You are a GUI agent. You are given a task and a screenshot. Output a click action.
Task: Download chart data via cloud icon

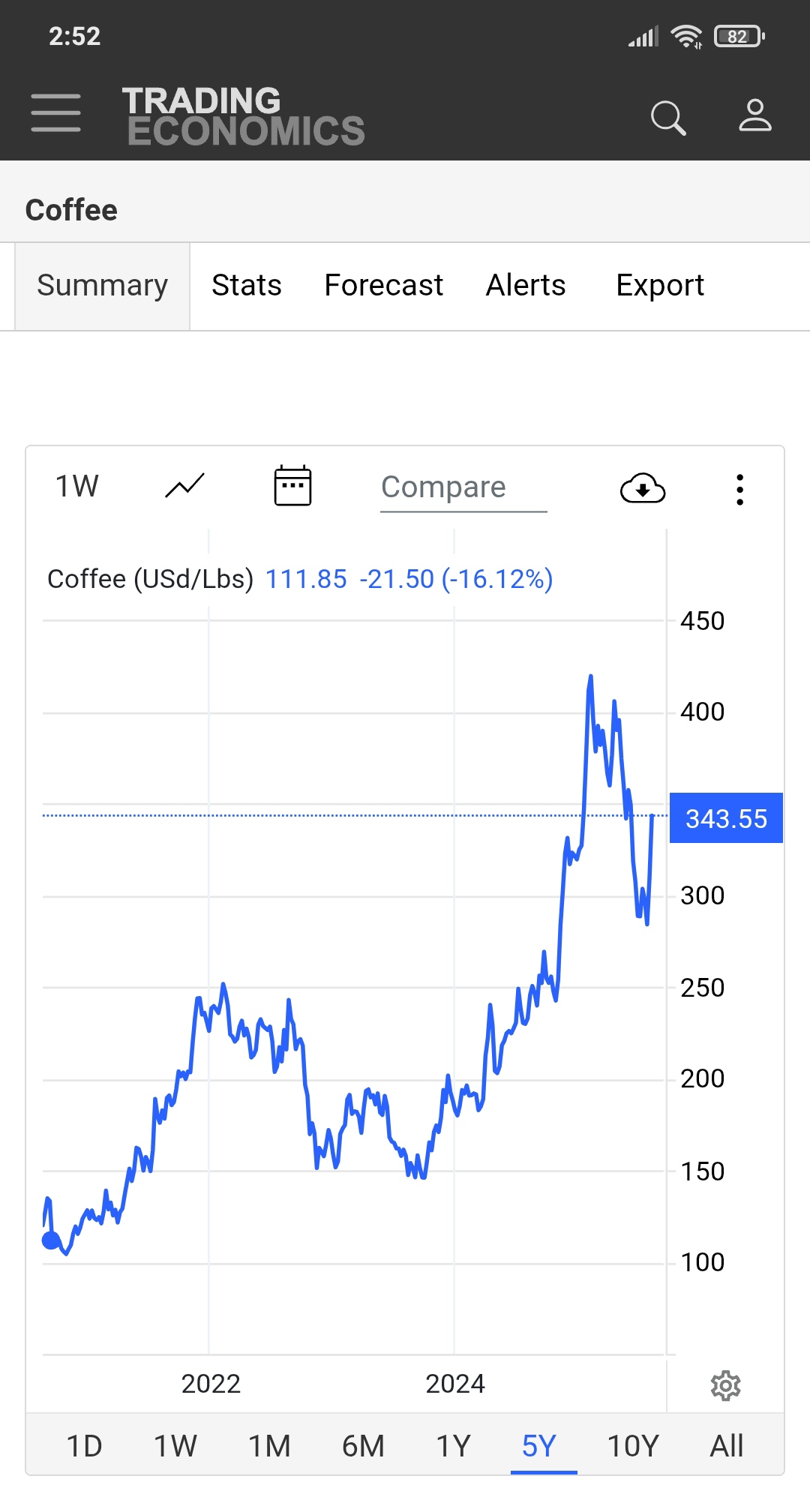643,489
